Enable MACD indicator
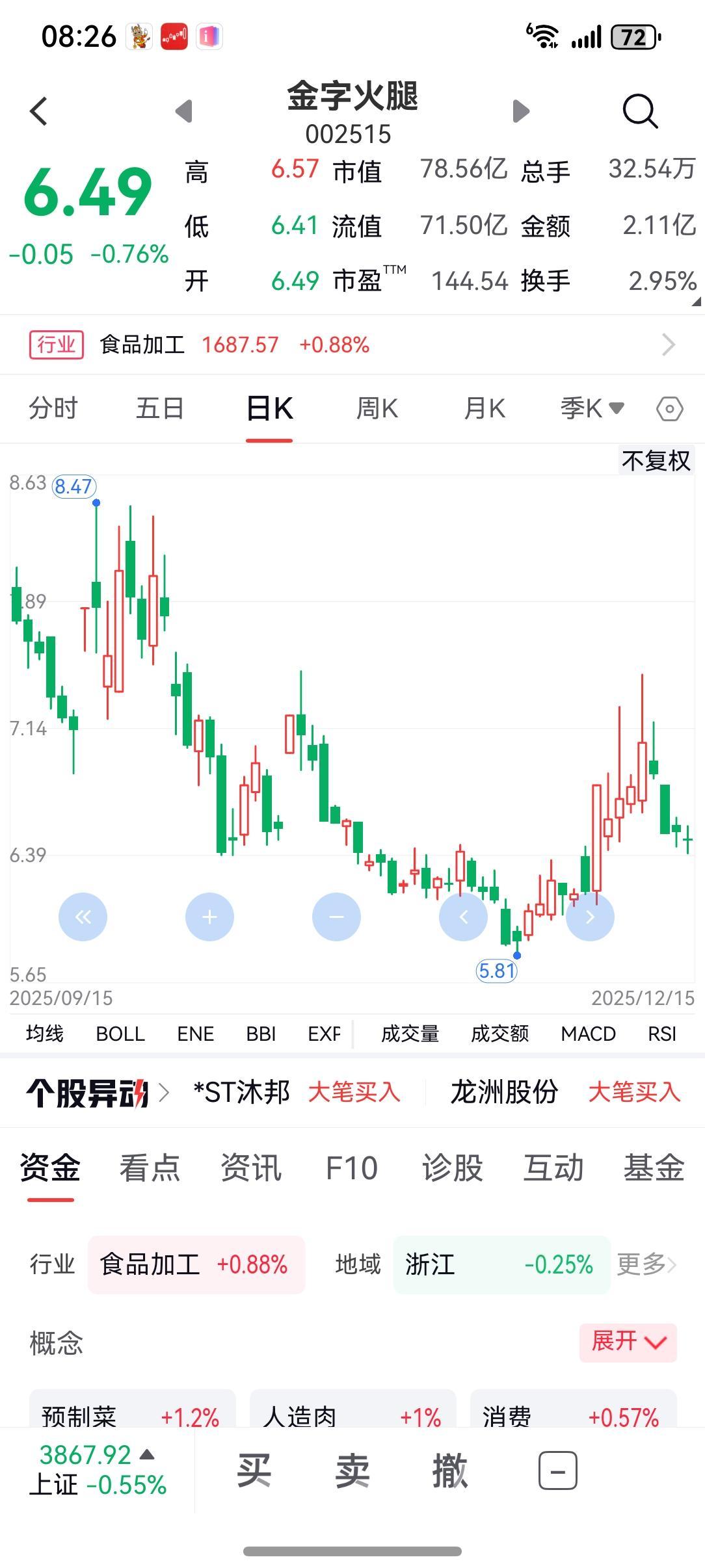Screen dimensions: 705x1568 pyautogui.click(x=587, y=1034)
